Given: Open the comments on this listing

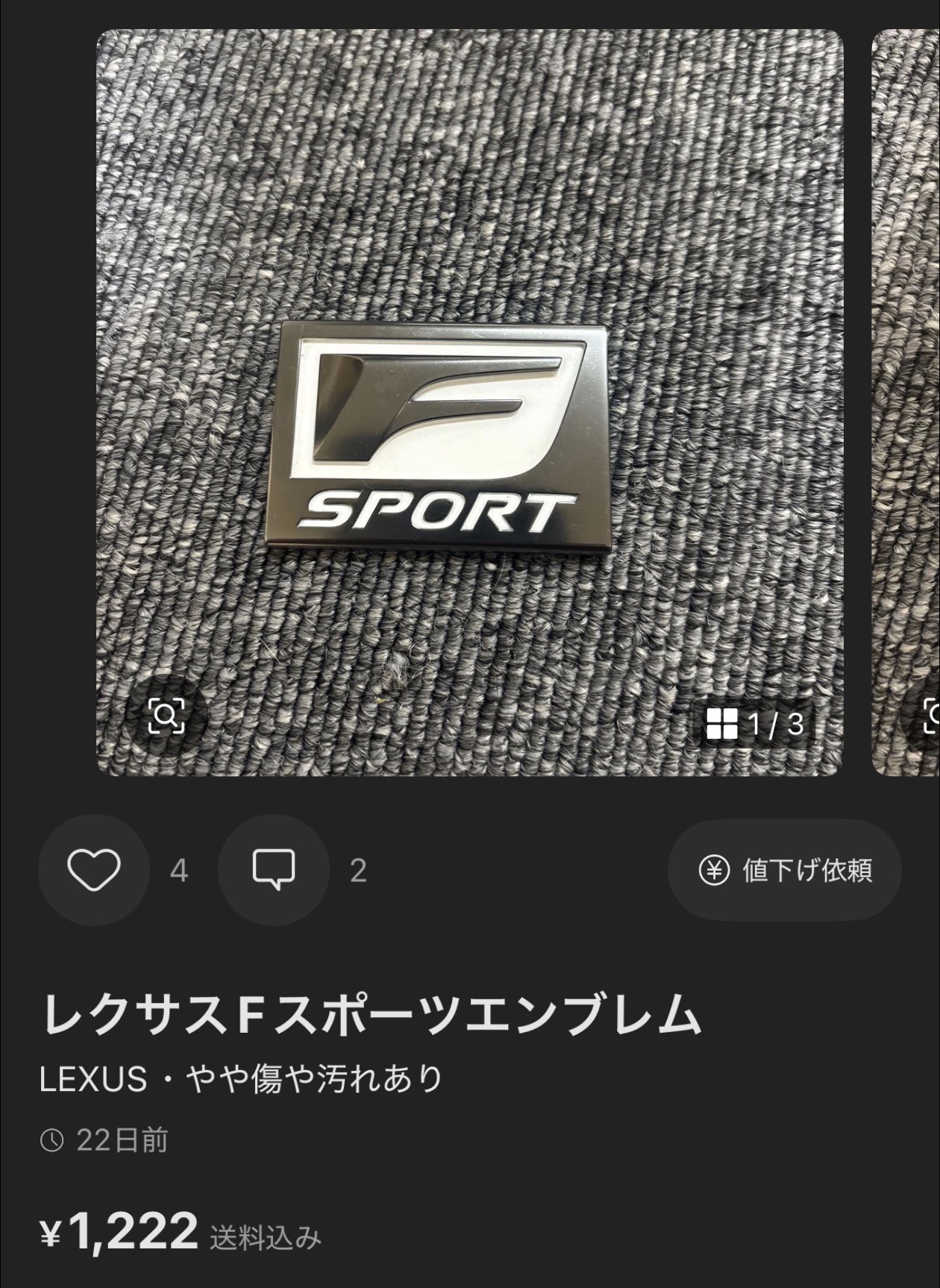Looking at the screenshot, I should (274, 869).
